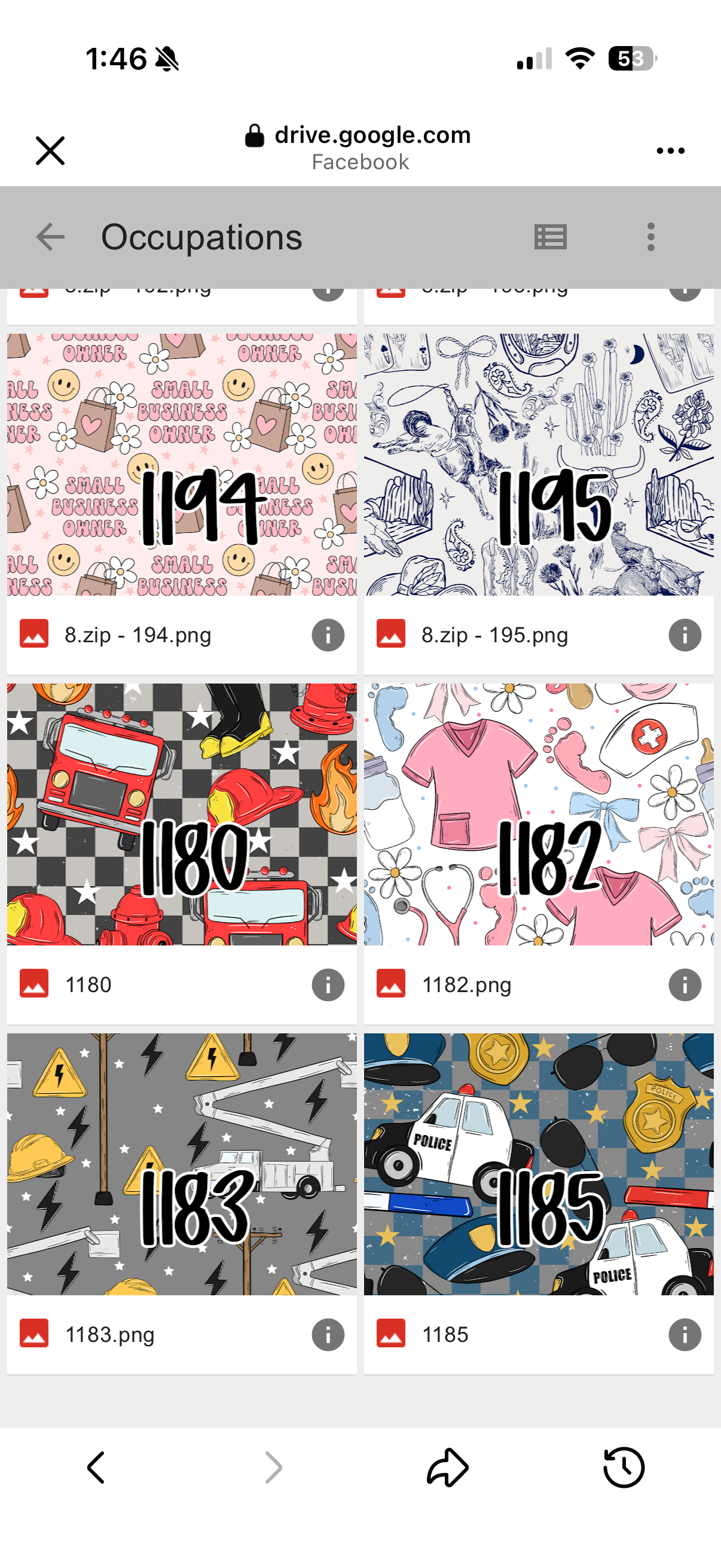Open the 1185 police image
Image resolution: width=721 pixels, height=1568 pixels.
tap(539, 1164)
